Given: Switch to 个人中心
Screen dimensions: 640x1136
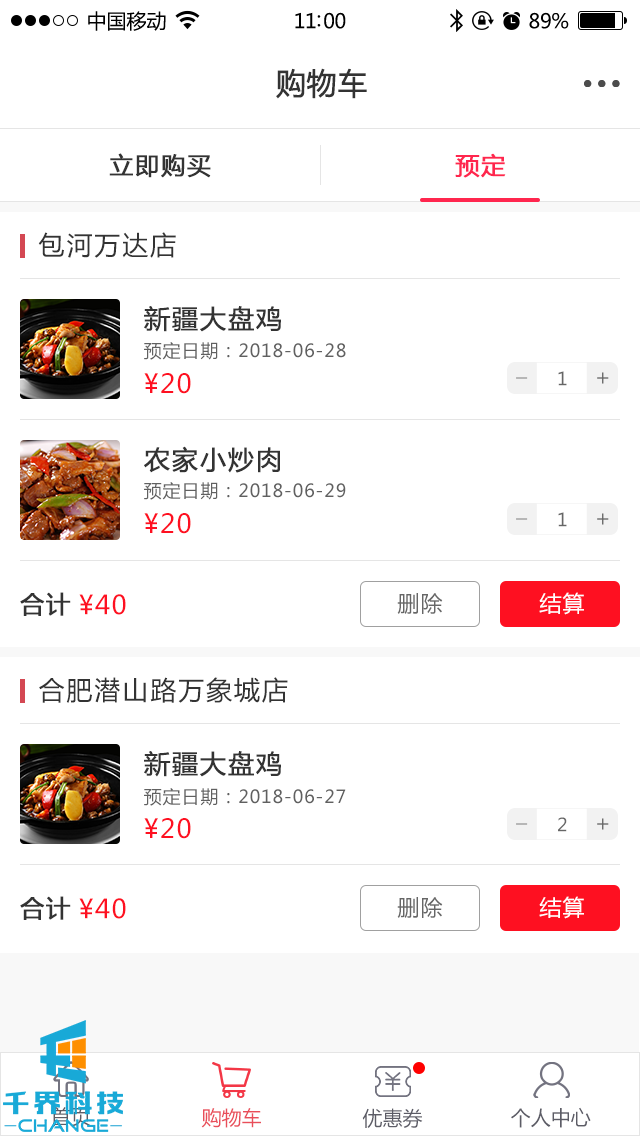Looking at the screenshot, I should (550, 1095).
